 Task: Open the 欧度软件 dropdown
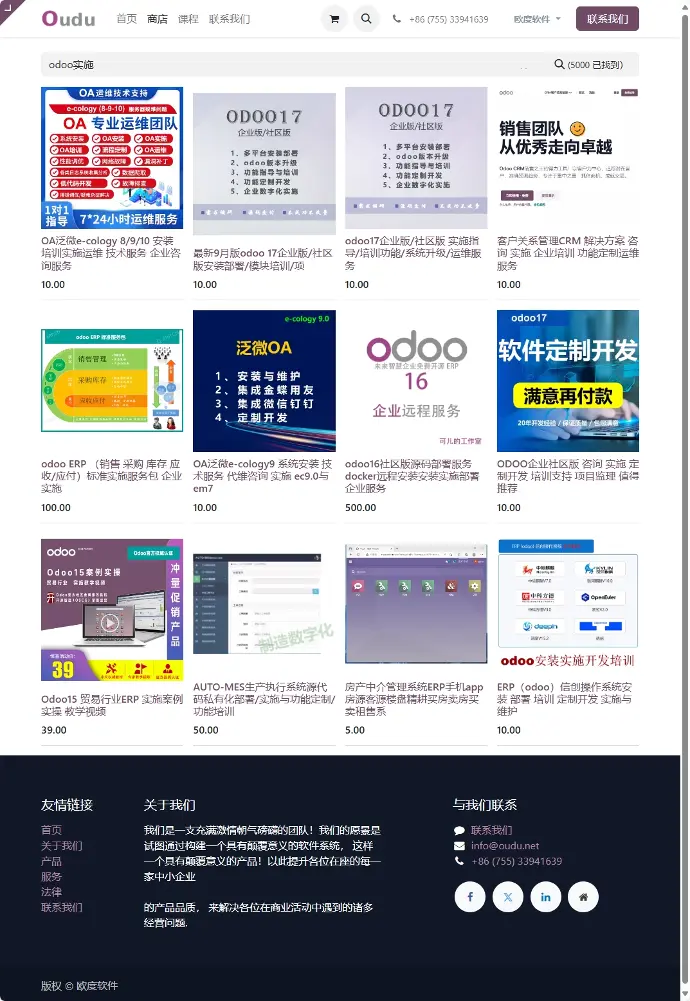(x=537, y=19)
